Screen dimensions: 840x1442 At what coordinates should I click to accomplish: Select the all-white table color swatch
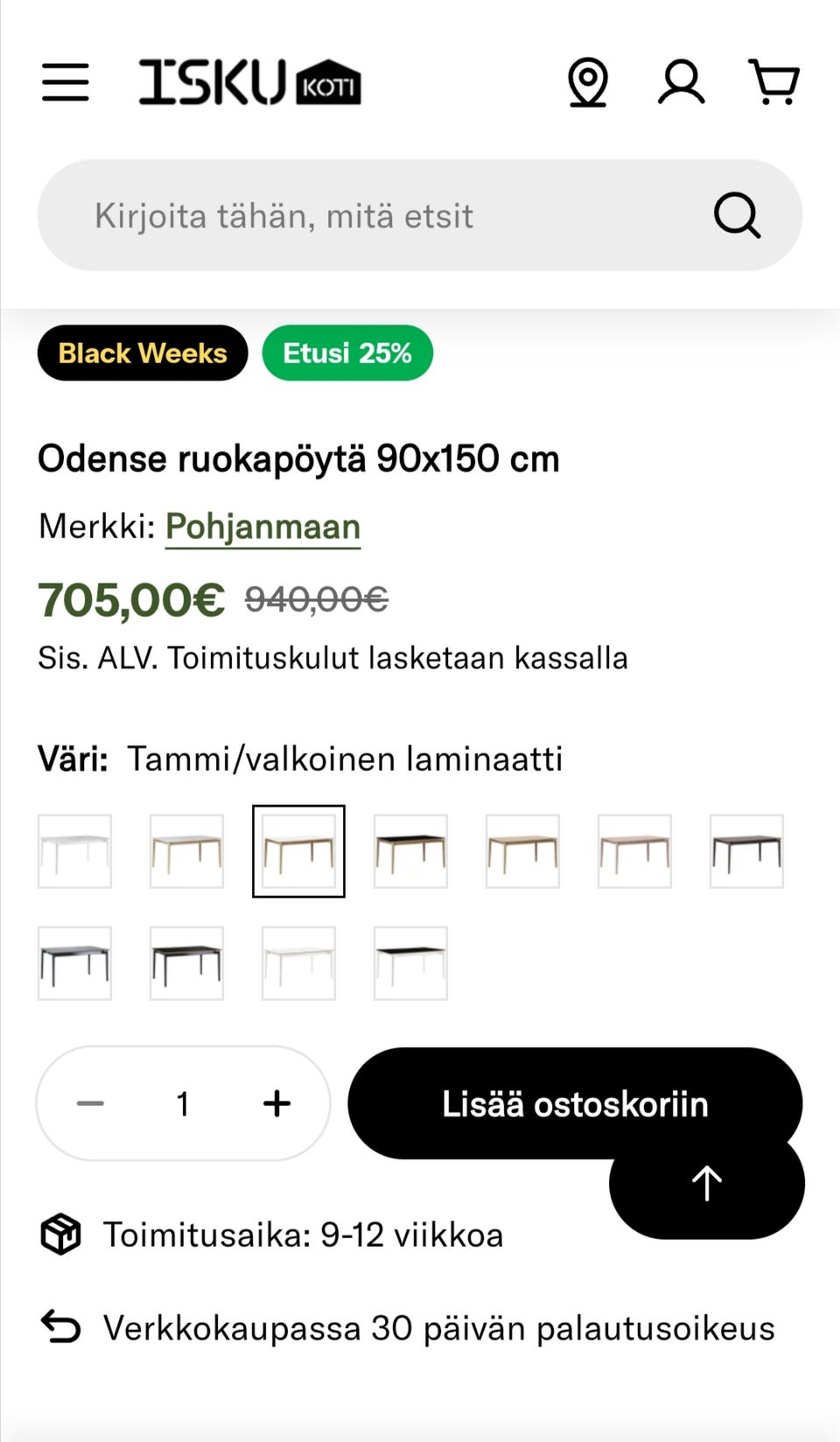(74, 851)
